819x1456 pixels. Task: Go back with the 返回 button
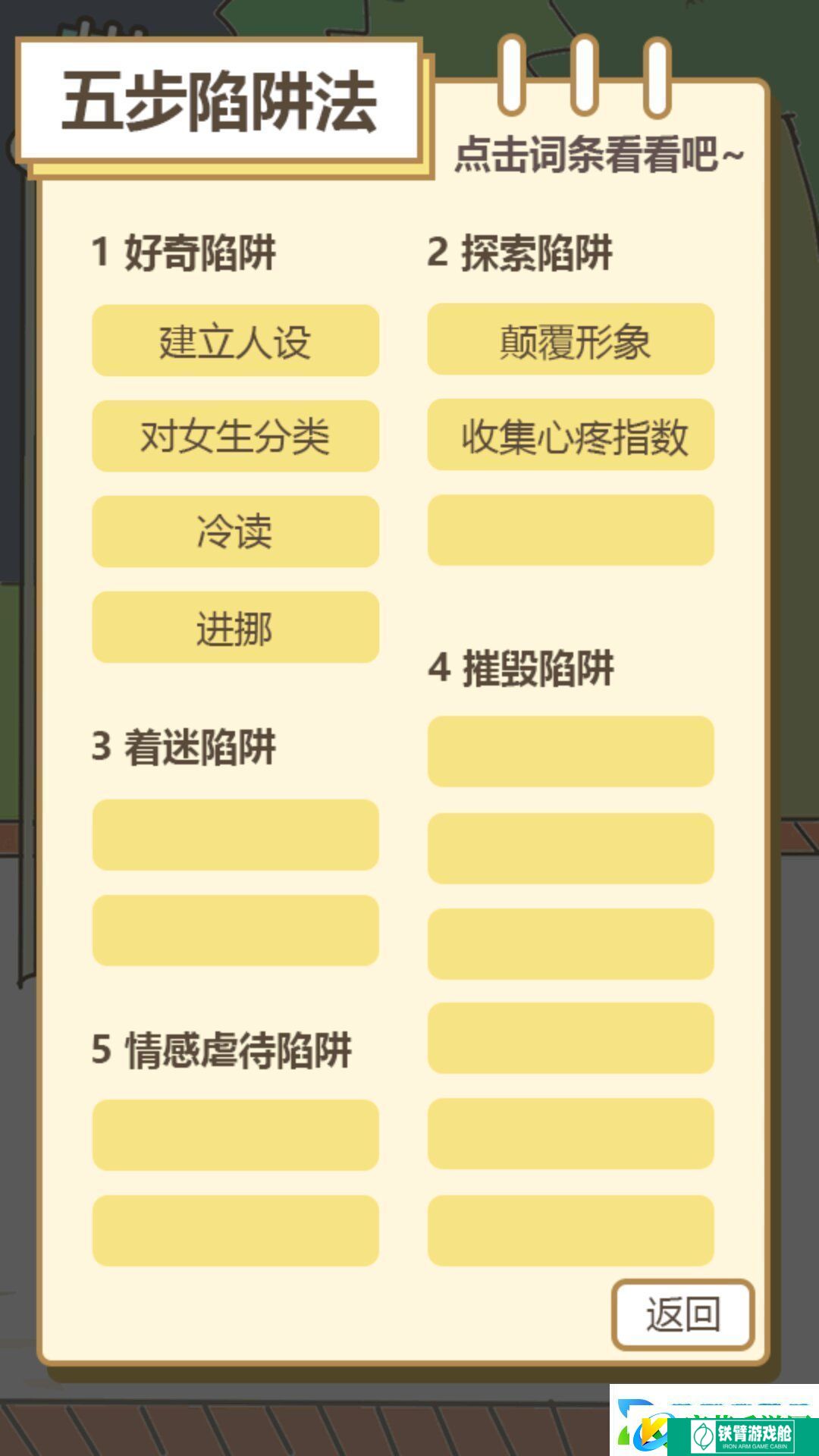tap(682, 1314)
